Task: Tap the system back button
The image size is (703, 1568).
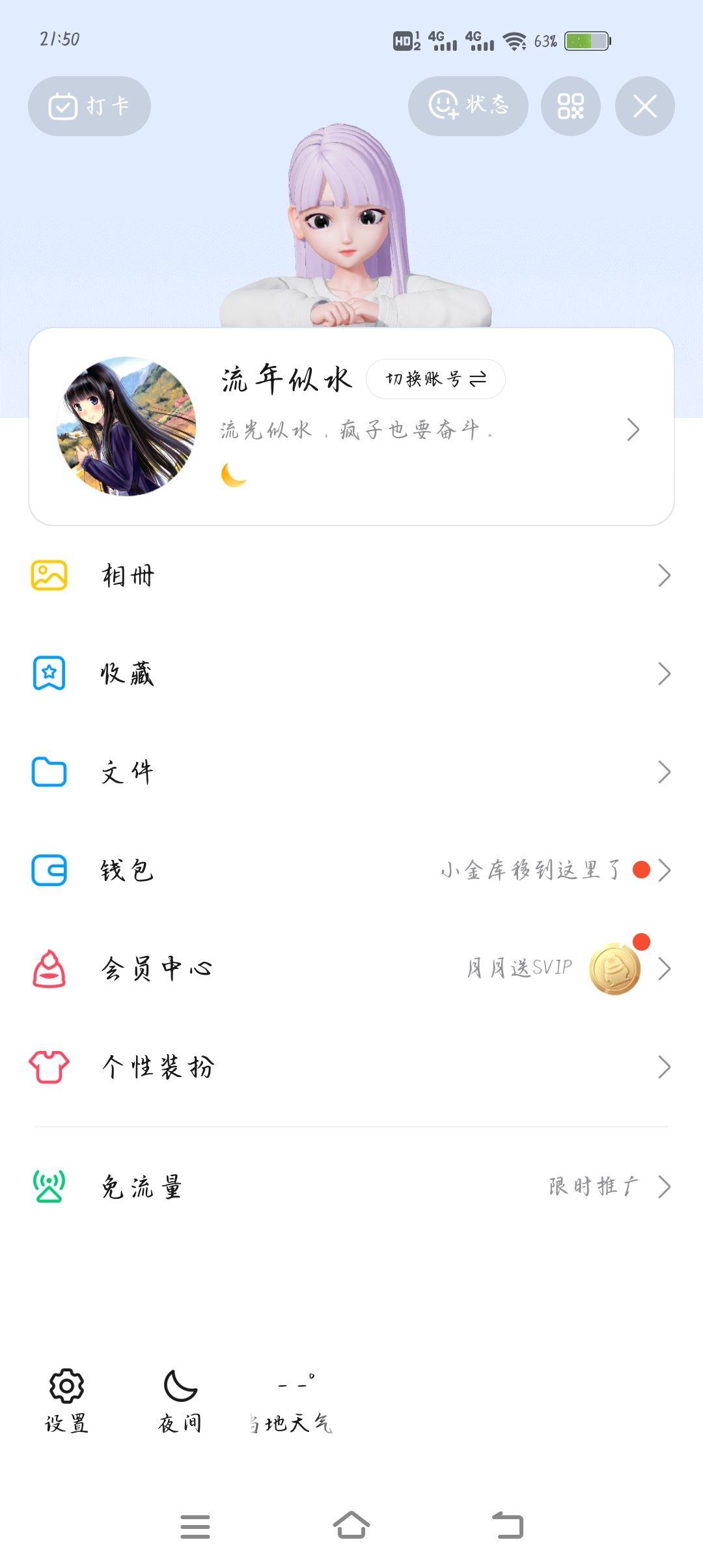Action: [x=508, y=1526]
